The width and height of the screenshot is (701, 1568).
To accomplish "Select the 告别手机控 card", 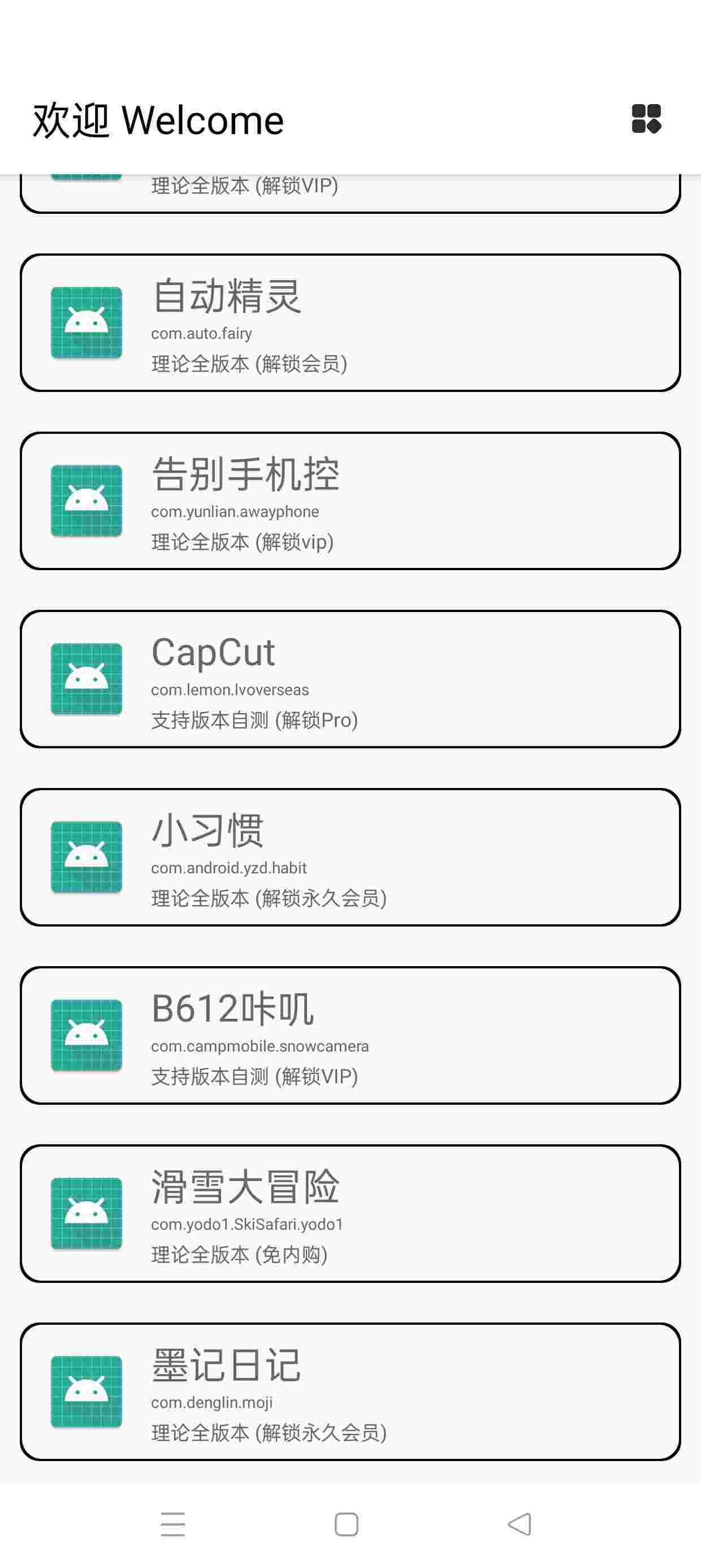I will [x=350, y=501].
